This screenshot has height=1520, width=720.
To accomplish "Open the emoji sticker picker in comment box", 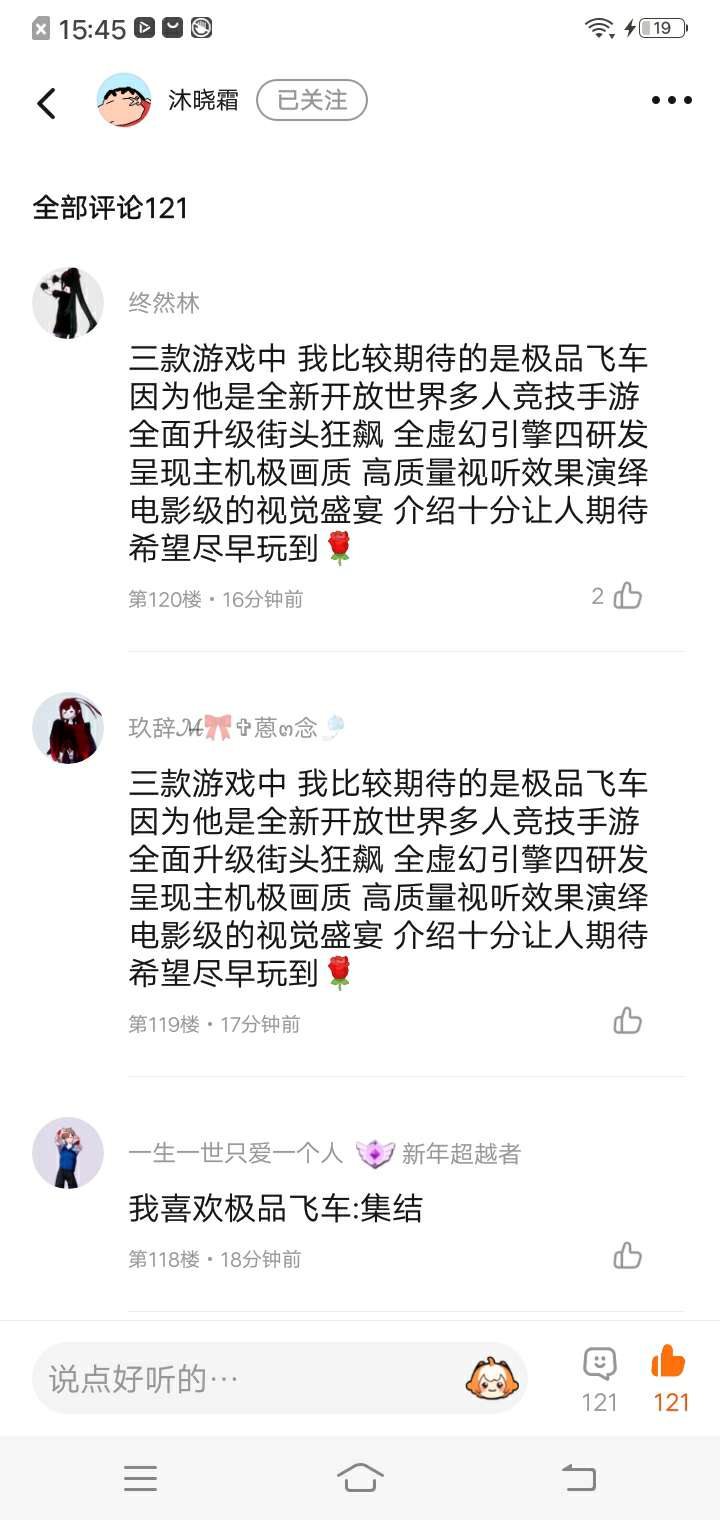I will tap(491, 1379).
